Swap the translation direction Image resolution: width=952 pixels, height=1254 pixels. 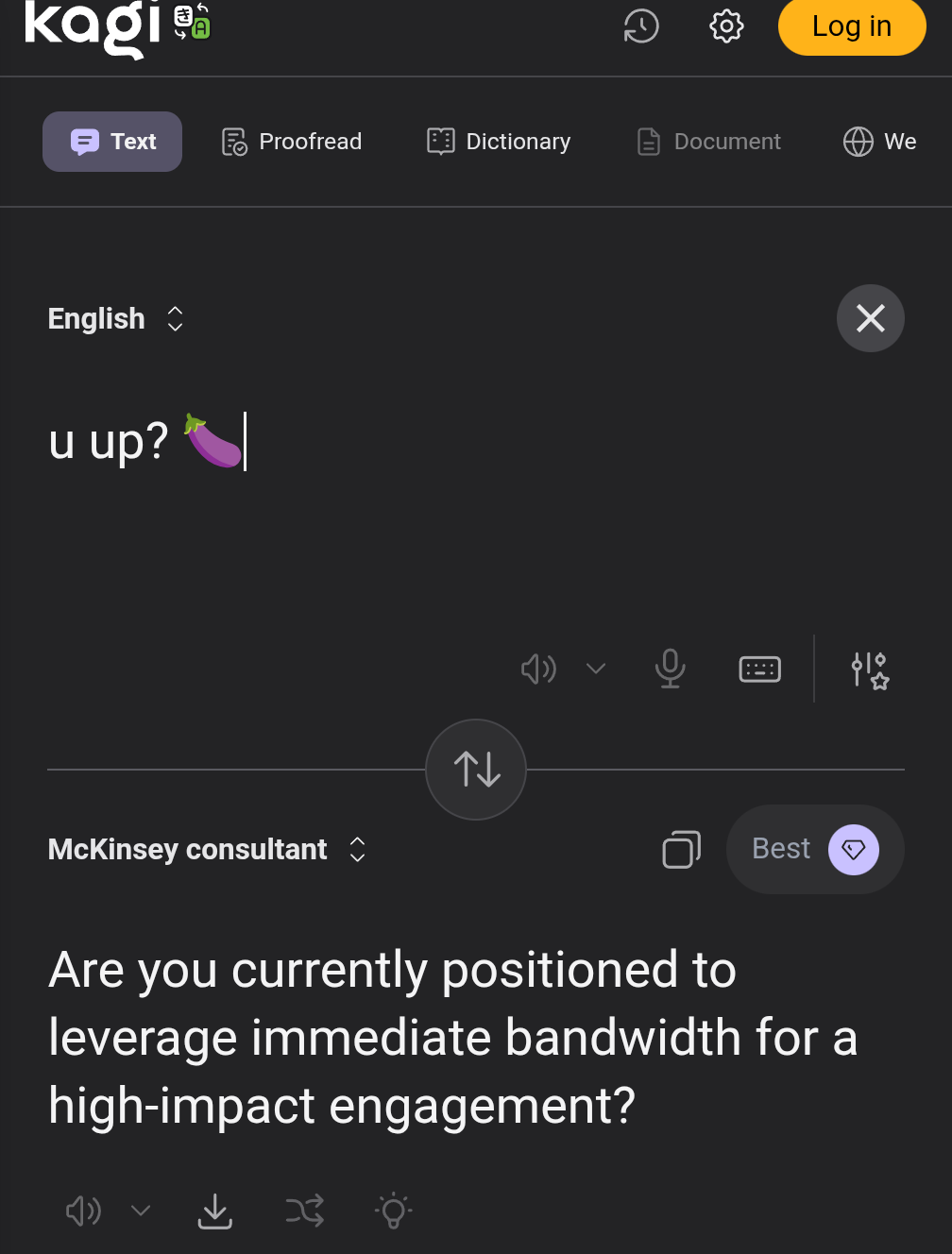coord(475,770)
